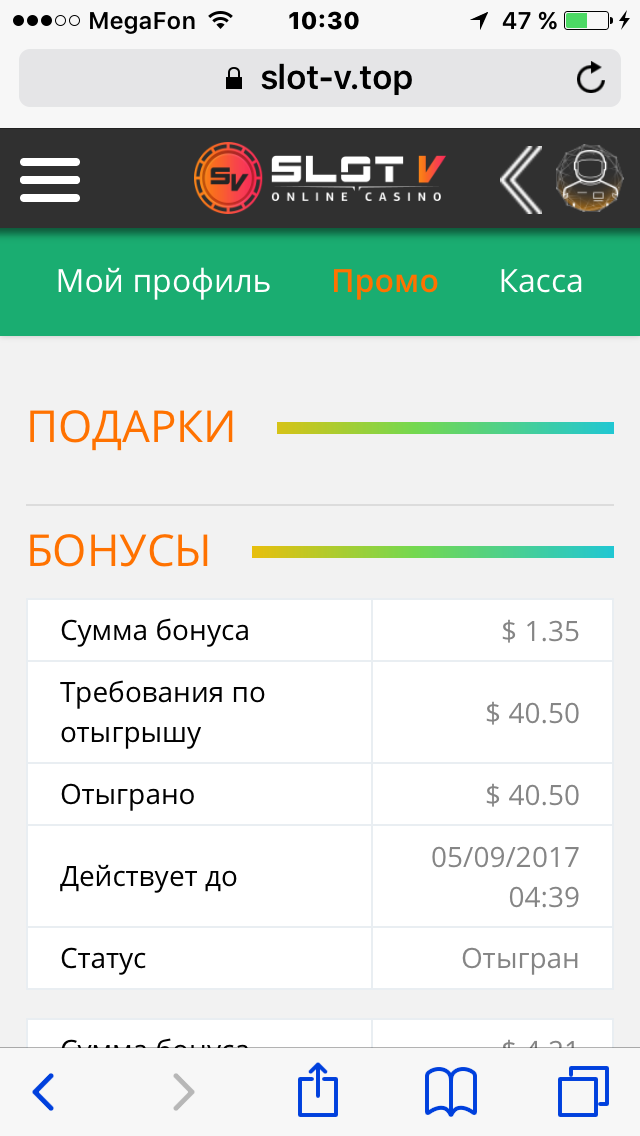Switch to the Мой профиль tab
Viewport: 640px width, 1136px height.
163,281
